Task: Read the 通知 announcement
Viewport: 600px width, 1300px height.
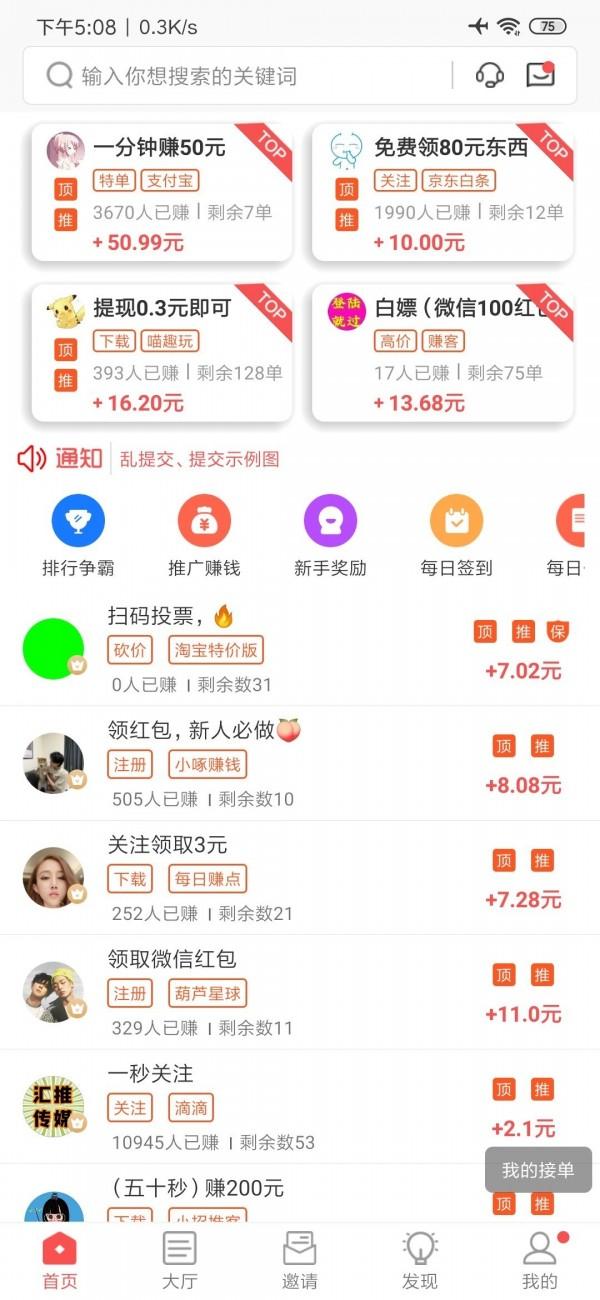Action: (199, 459)
